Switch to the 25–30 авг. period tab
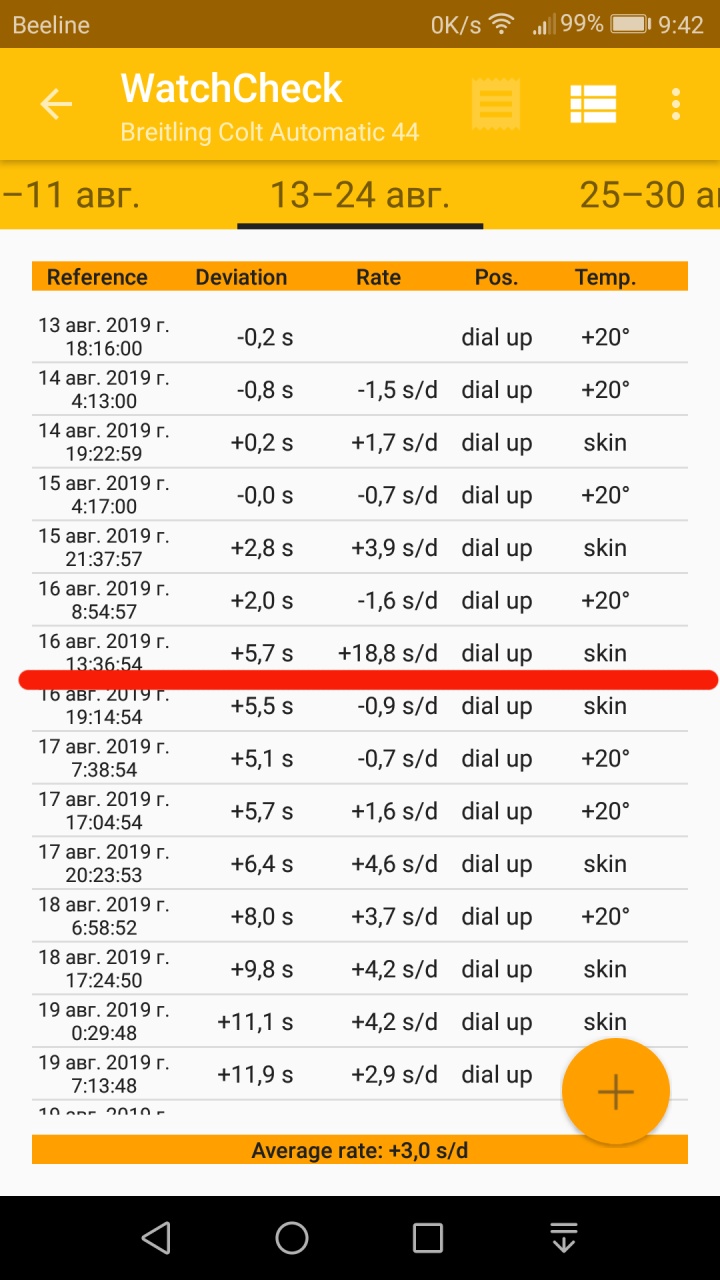This screenshot has width=720, height=1280. point(648,195)
